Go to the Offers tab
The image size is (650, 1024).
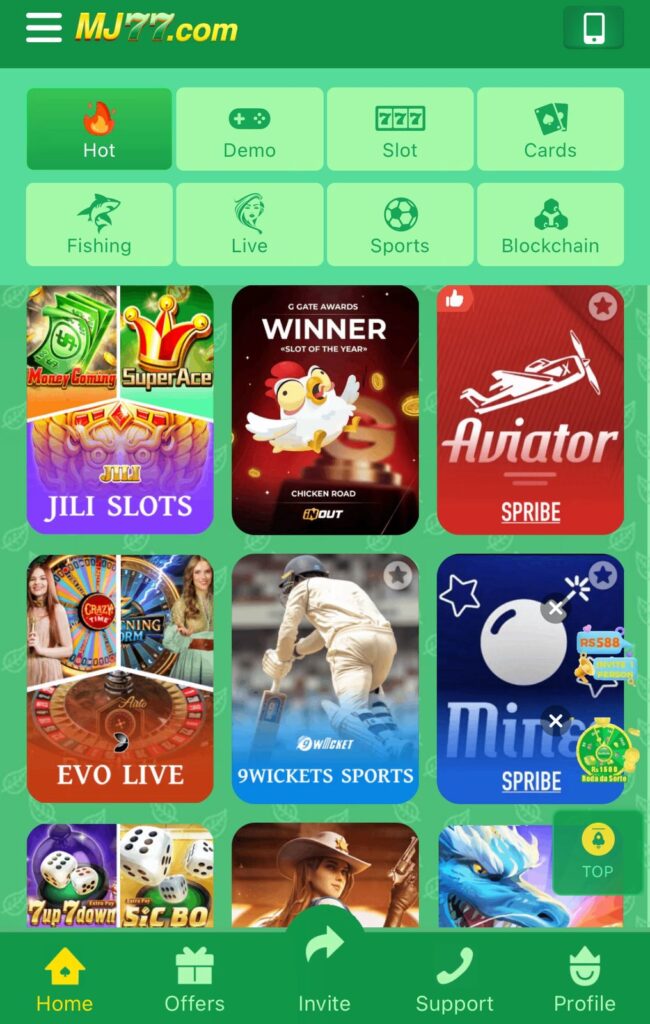(194, 980)
